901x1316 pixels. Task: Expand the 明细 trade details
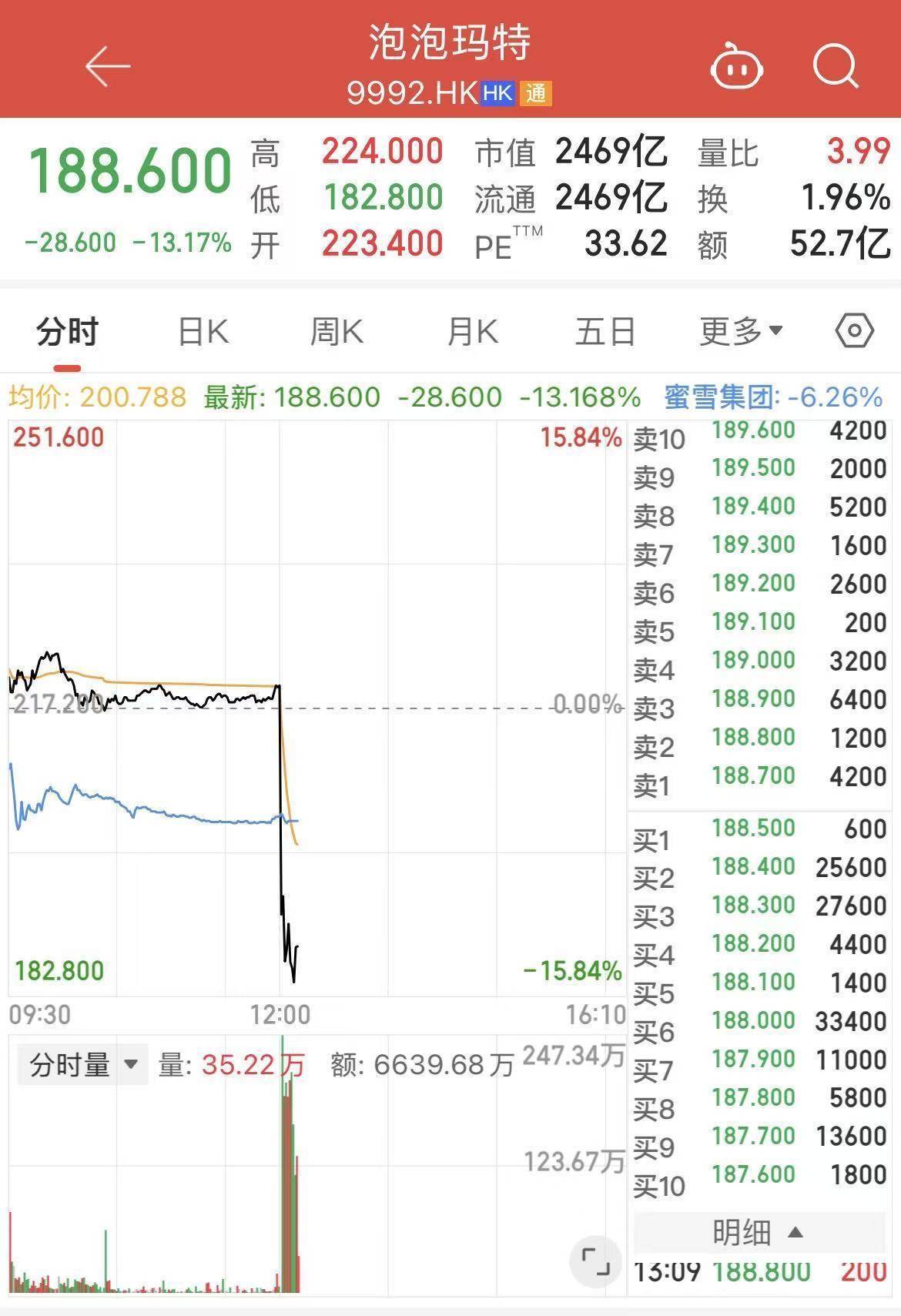point(759,1233)
